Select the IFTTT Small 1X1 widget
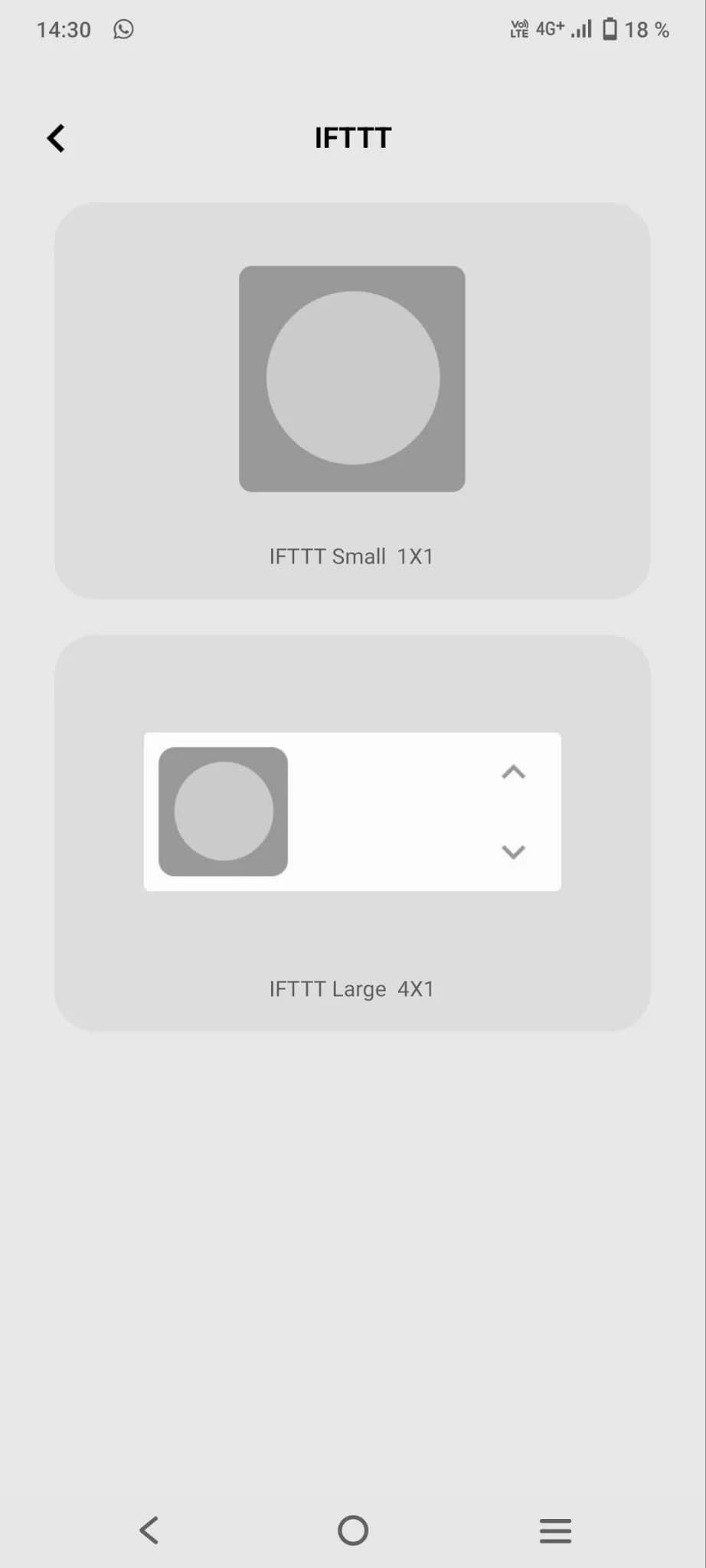Viewport: 706px width, 1568px height. [x=351, y=400]
